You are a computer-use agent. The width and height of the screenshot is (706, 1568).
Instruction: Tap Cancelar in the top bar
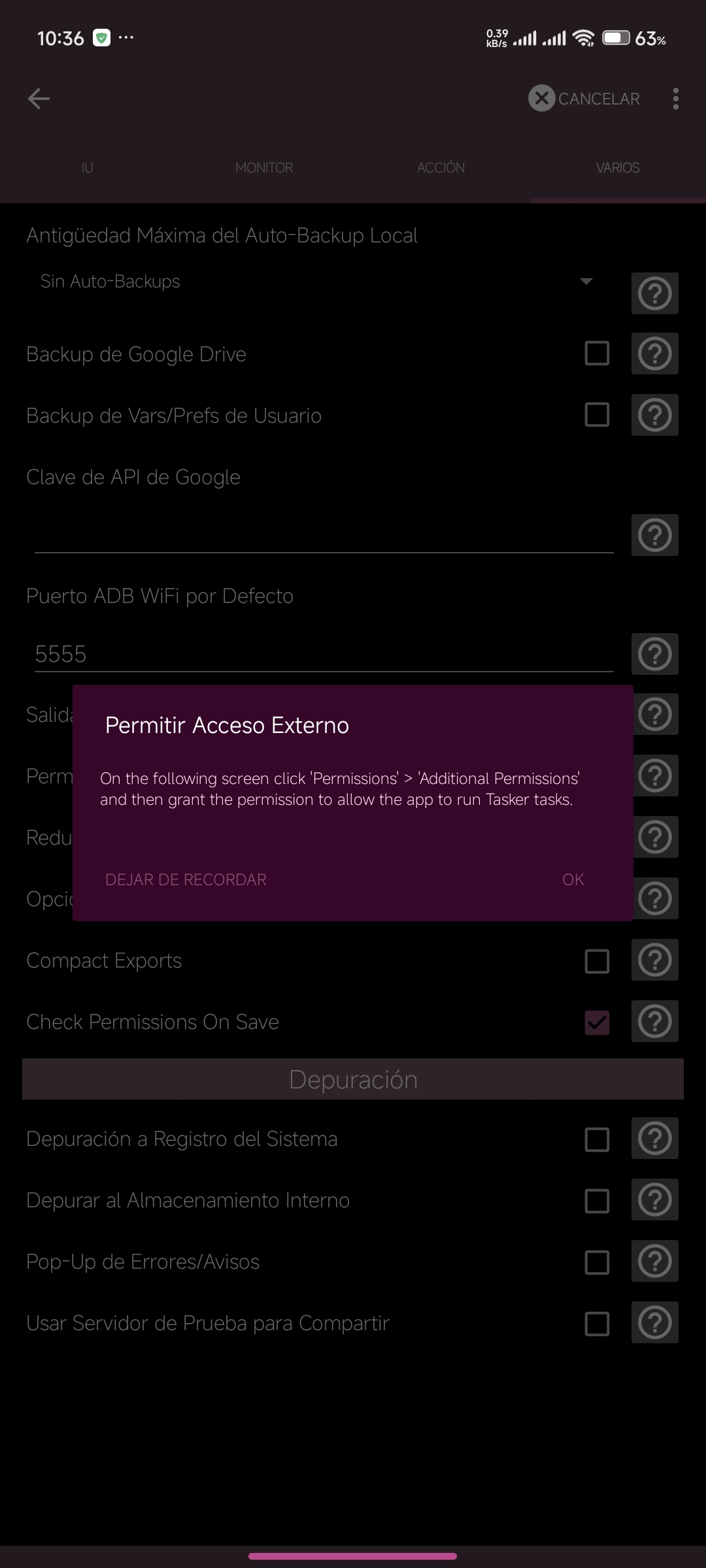584,99
